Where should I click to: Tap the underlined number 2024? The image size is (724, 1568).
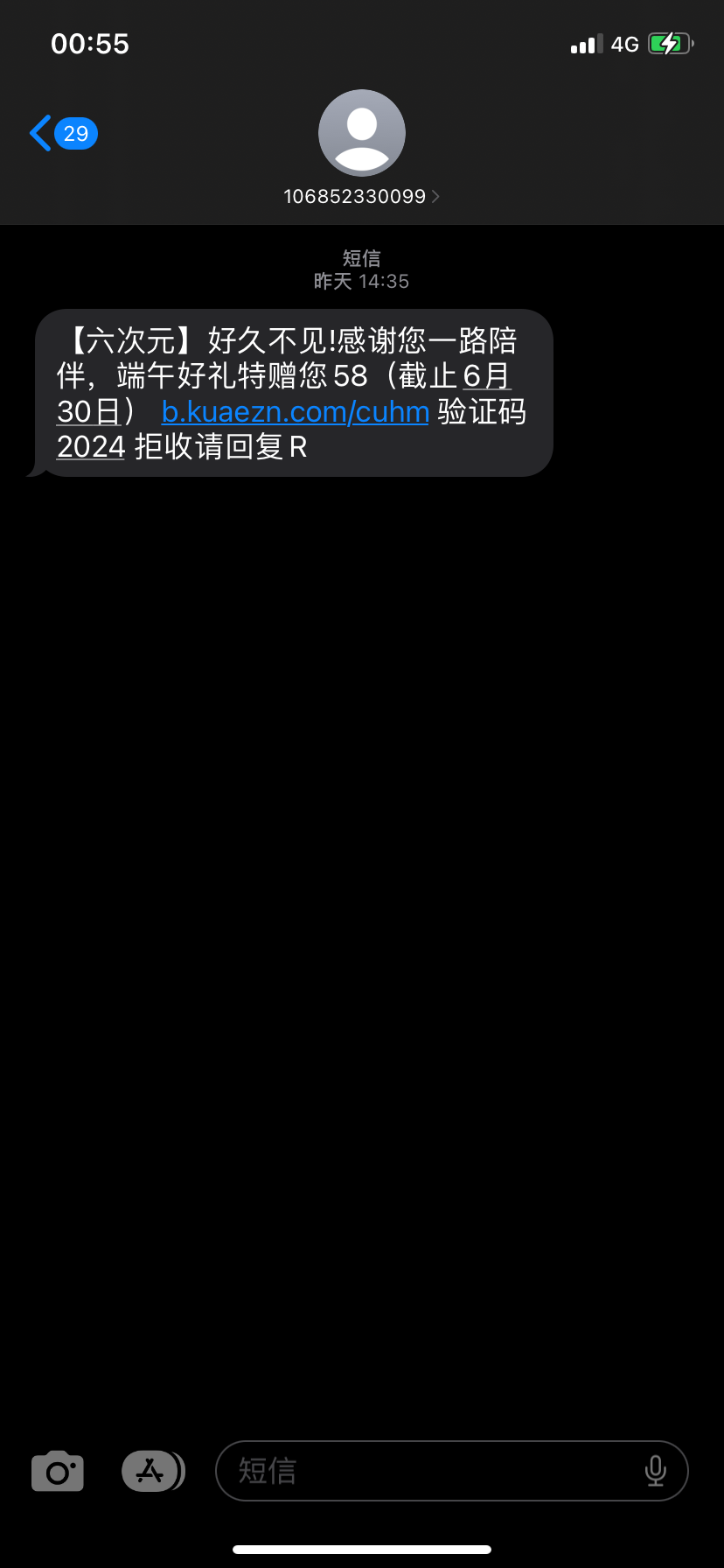91,447
